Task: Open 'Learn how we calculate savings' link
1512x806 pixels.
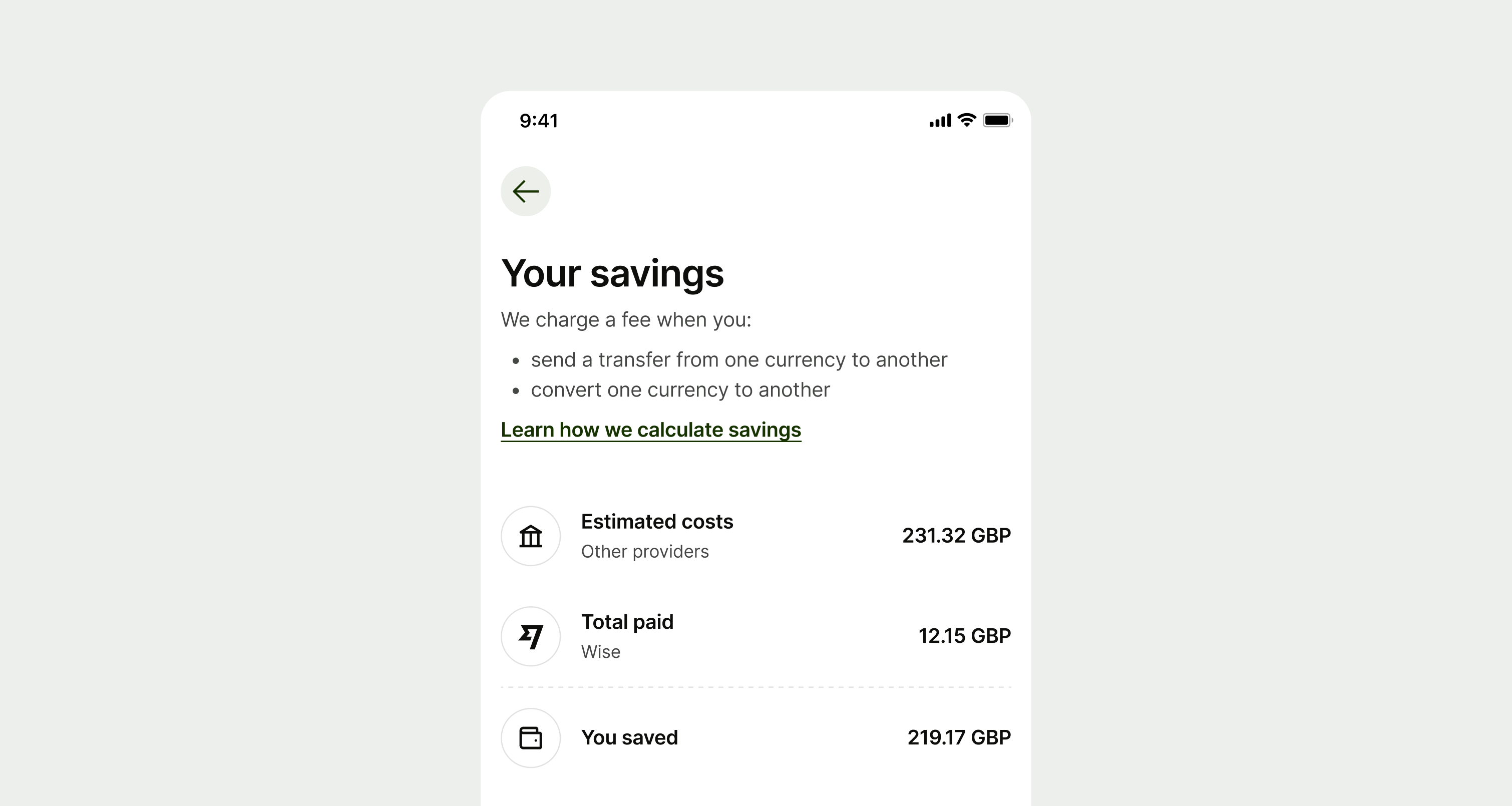Action: [x=650, y=430]
